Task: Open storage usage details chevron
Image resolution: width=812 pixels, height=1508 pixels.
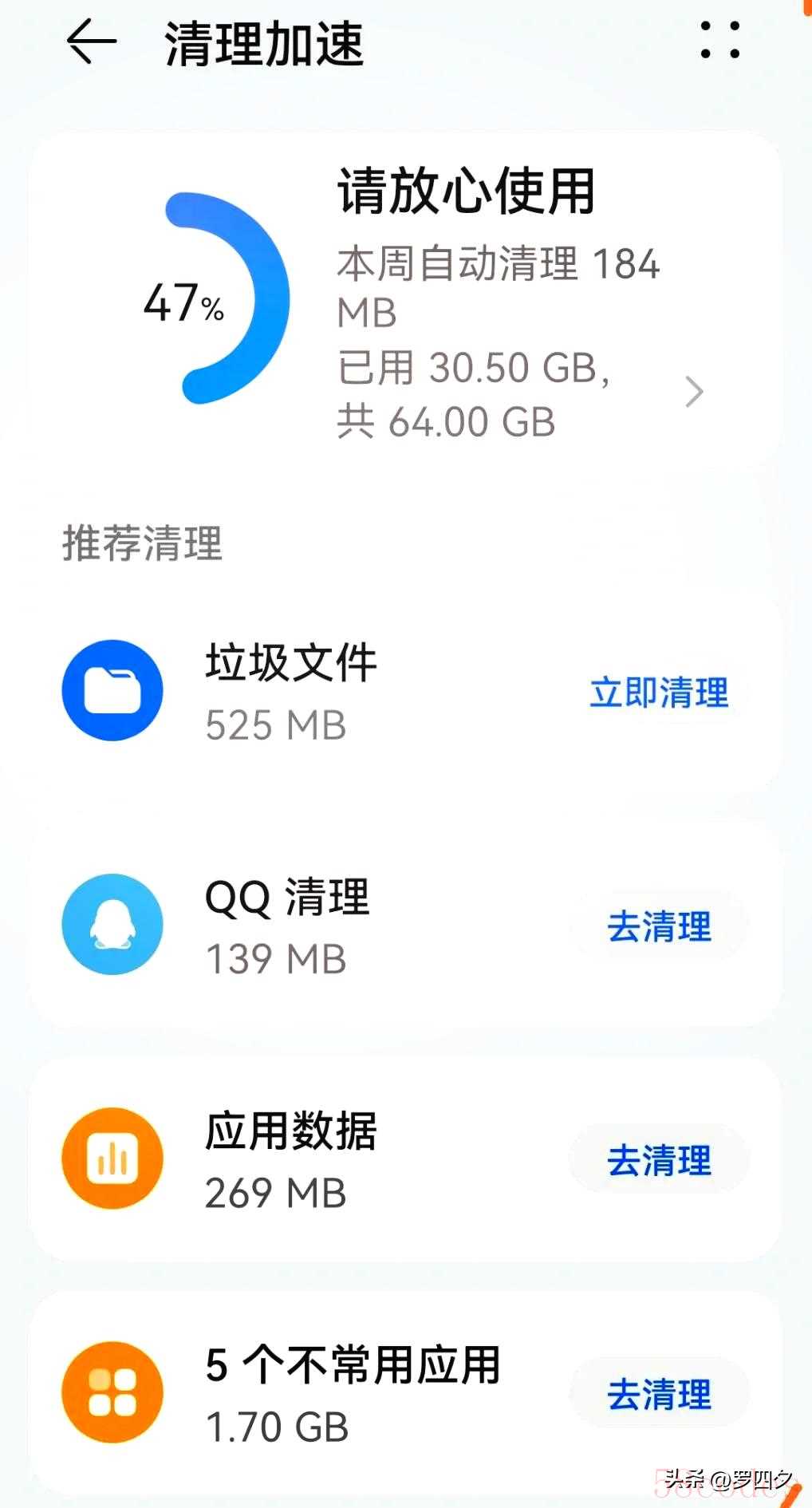Action: tap(694, 392)
